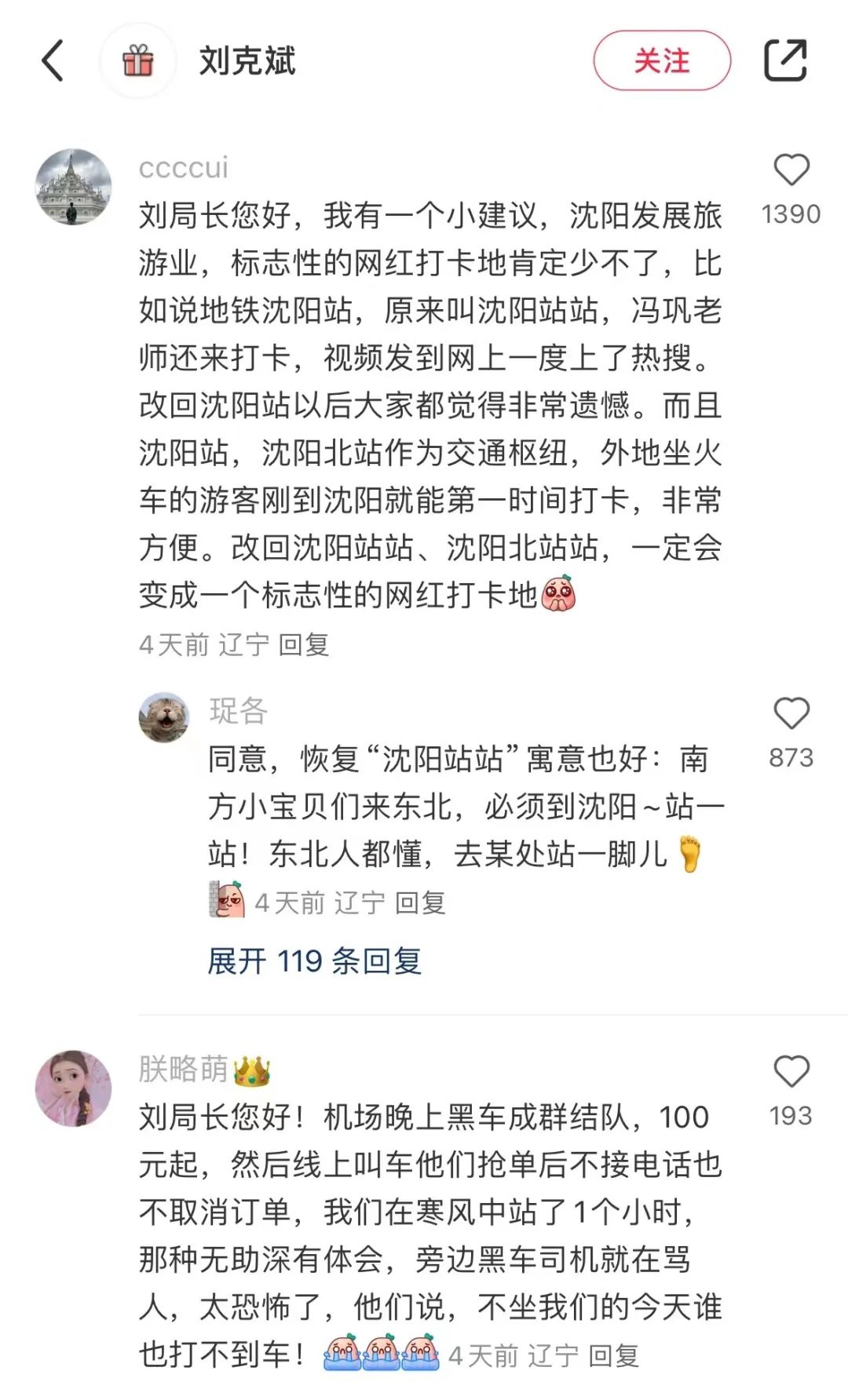Open 朕略萌's profile picture
This screenshot has width=848, height=1400.
click(x=73, y=1088)
